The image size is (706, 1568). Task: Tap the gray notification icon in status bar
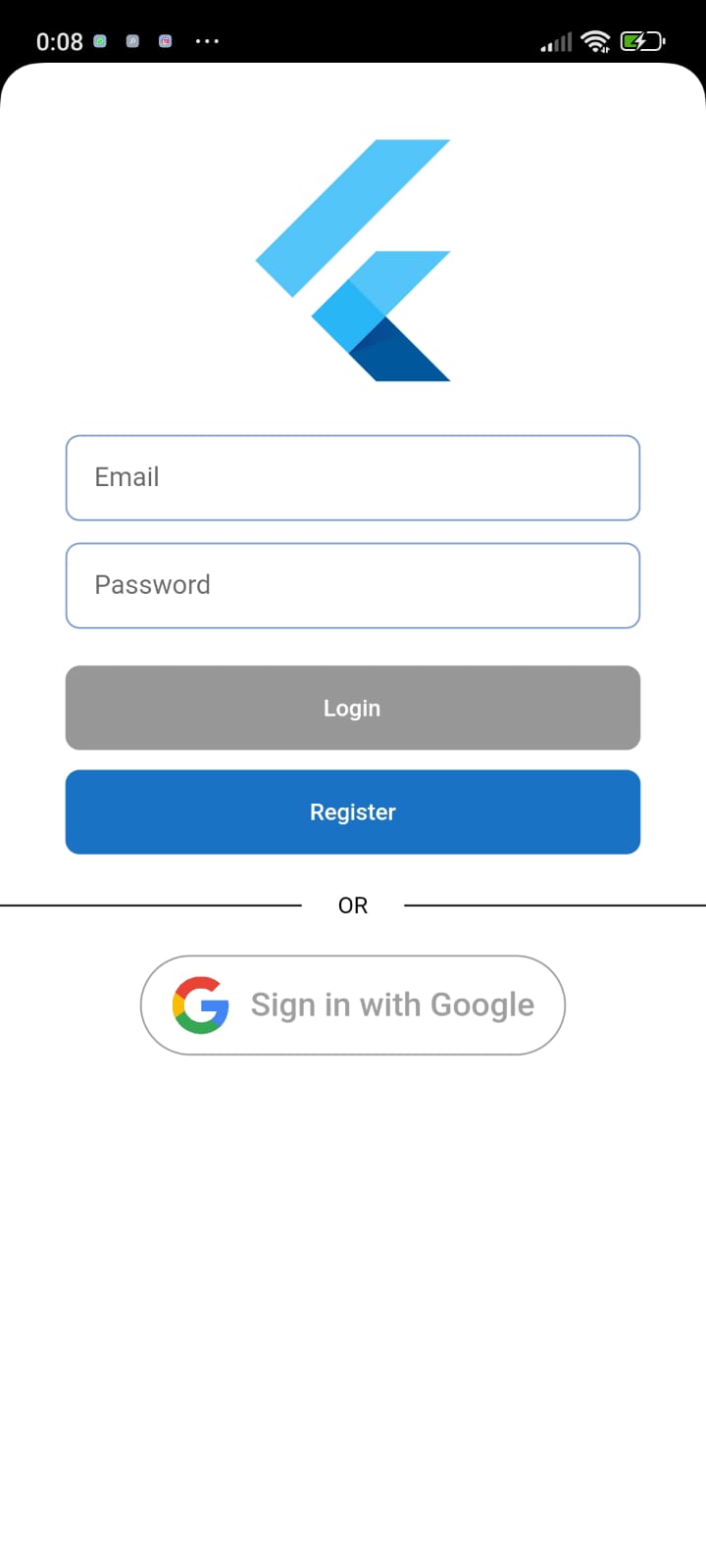click(132, 41)
